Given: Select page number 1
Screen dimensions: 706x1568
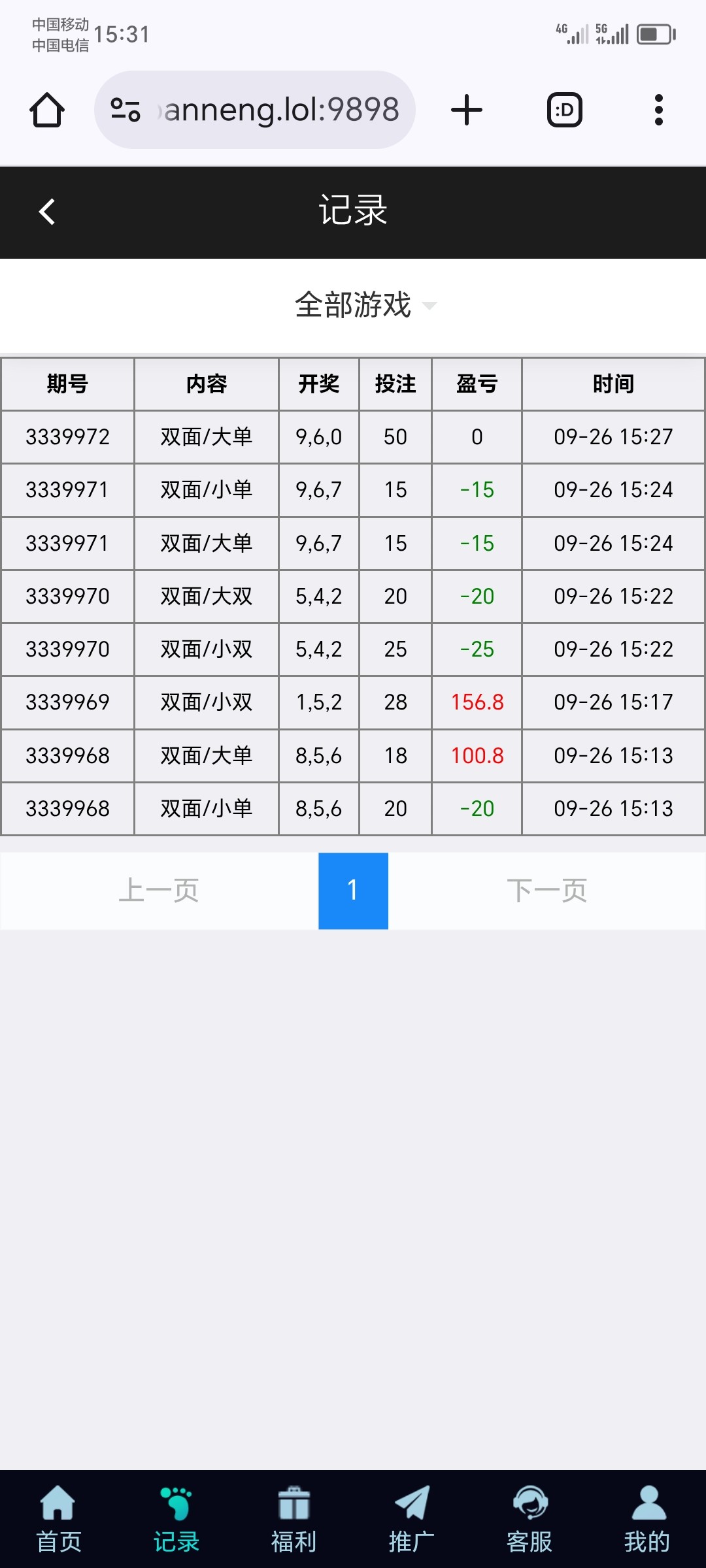Looking at the screenshot, I should click(353, 890).
